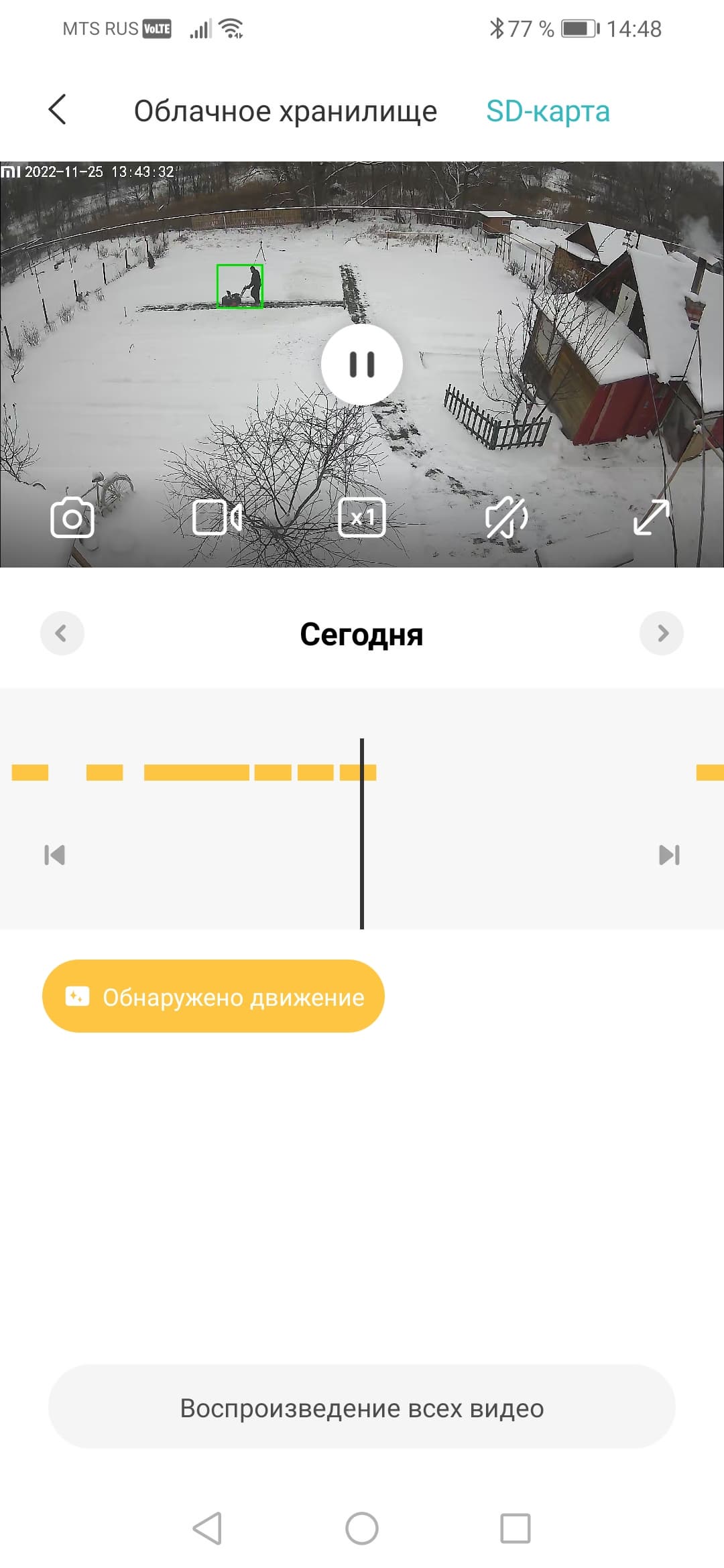The height and width of the screenshot is (1568, 724).
Task: Tap the Обнаружено движение filter chip
Action: point(213,996)
